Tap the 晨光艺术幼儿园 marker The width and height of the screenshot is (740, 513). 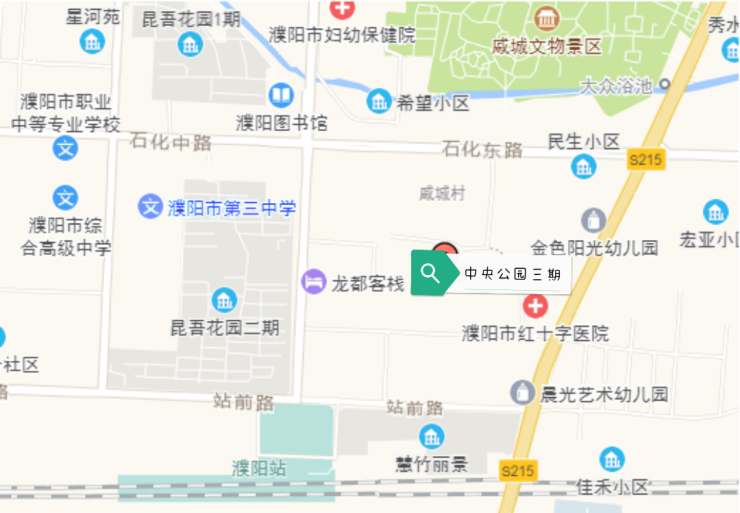[522, 393]
